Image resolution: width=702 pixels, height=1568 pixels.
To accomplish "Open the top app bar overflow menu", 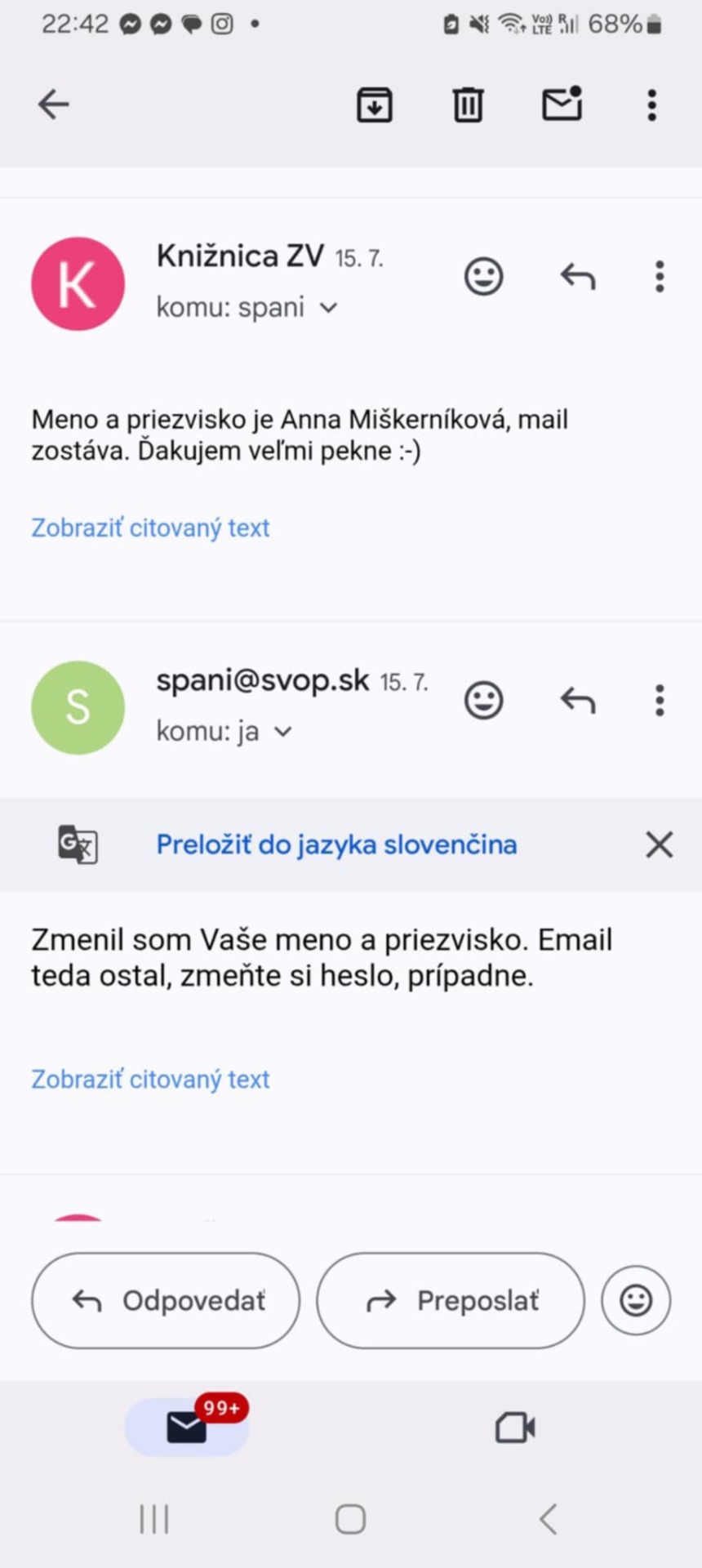I will click(x=651, y=105).
